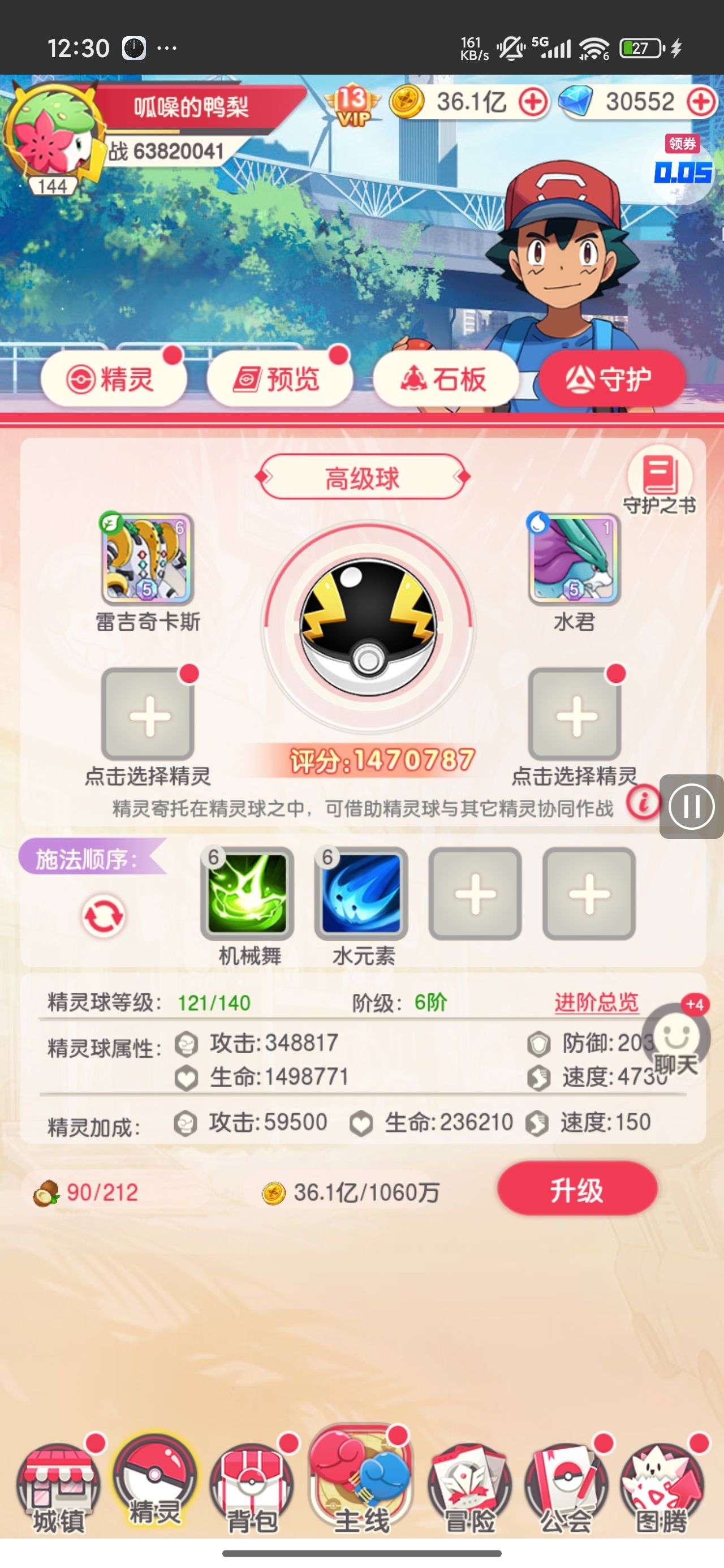The image size is (724, 1568).
Task: Switch to the 石板 tab
Action: [x=445, y=378]
